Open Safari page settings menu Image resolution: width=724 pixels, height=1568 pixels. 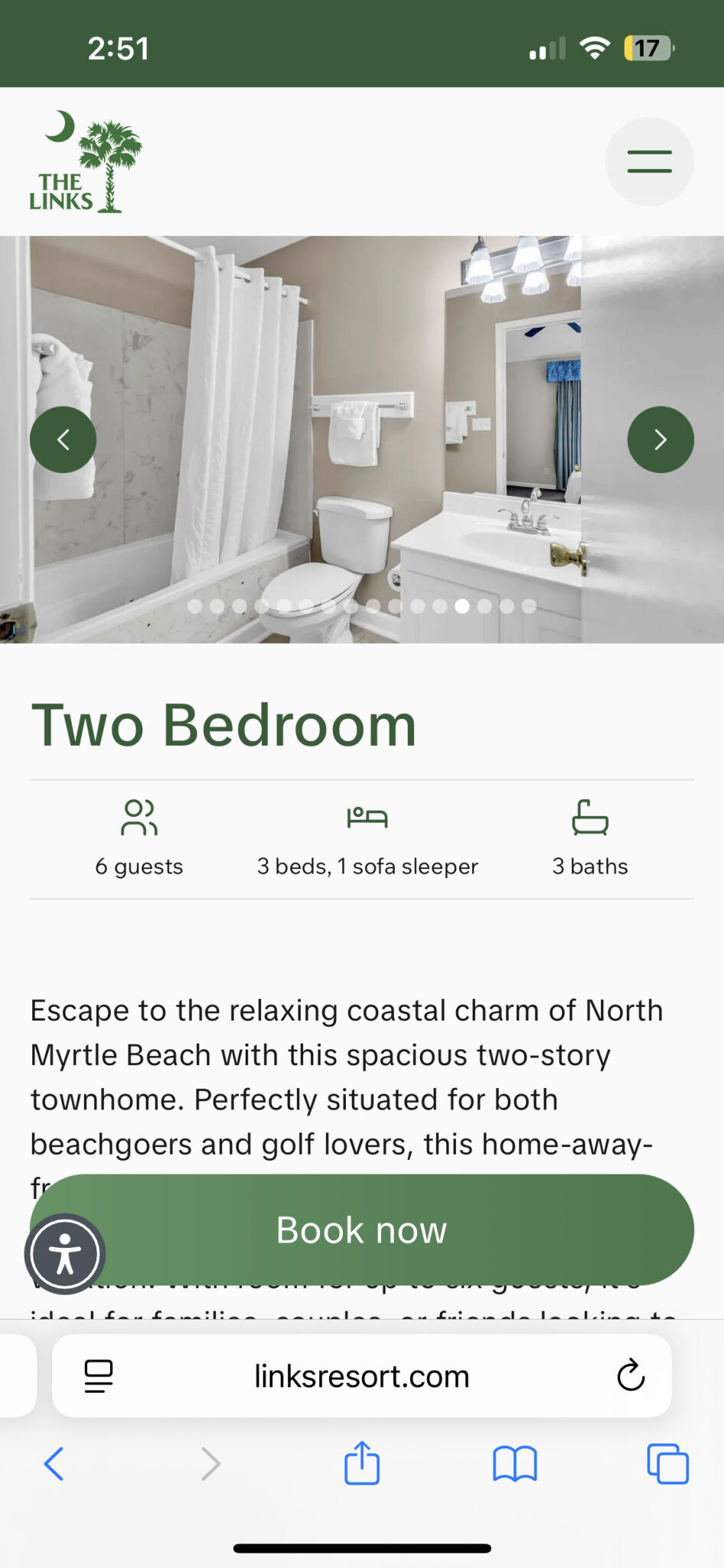point(99,1376)
